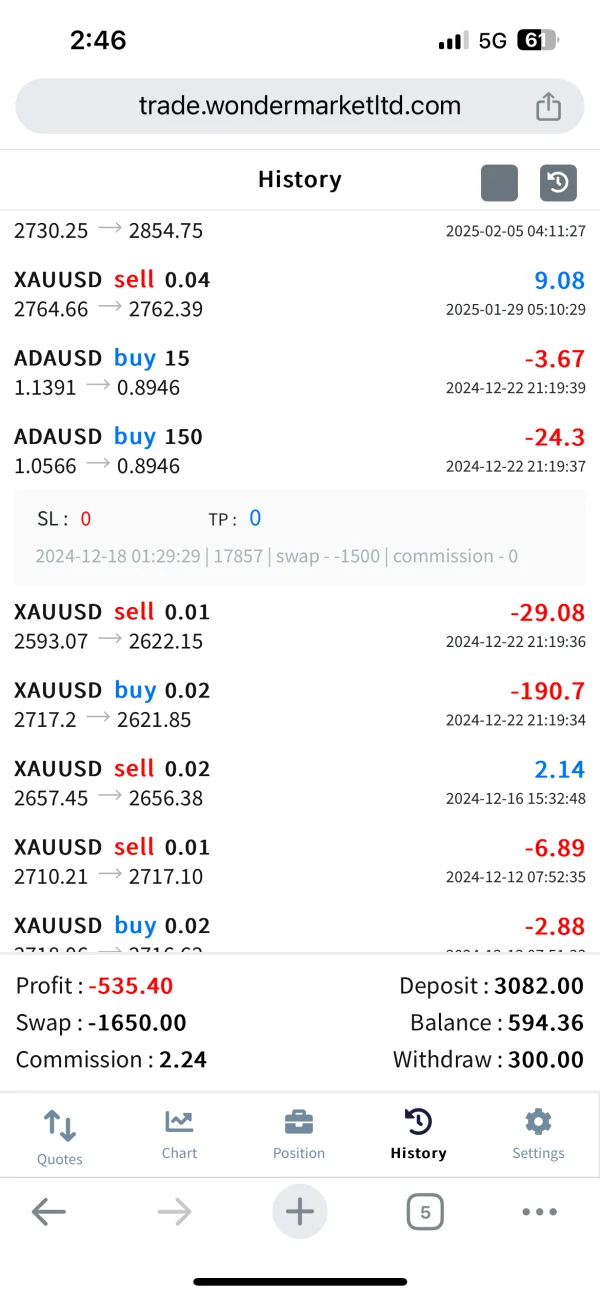
Task: Switch to the Quotes tab
Action: [60, 1137]
